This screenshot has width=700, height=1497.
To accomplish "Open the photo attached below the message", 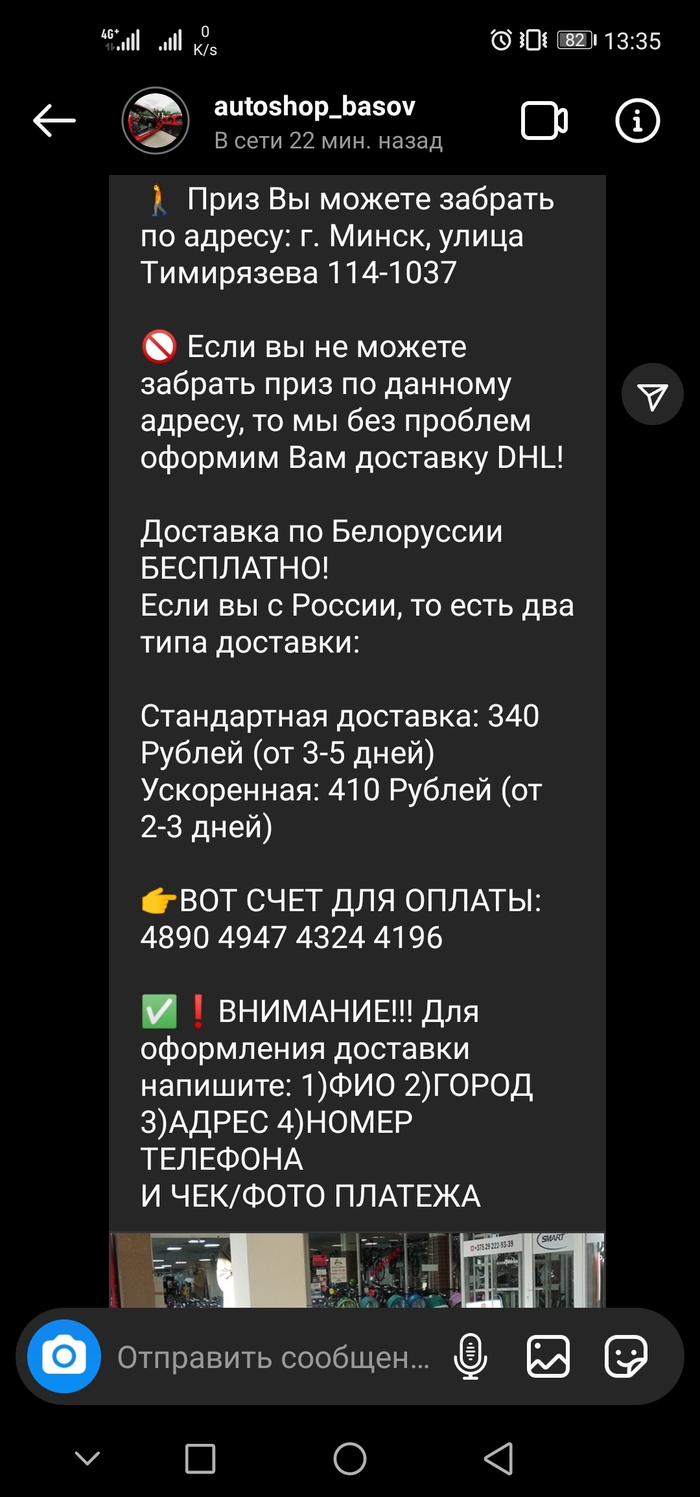I will 357,1269.
